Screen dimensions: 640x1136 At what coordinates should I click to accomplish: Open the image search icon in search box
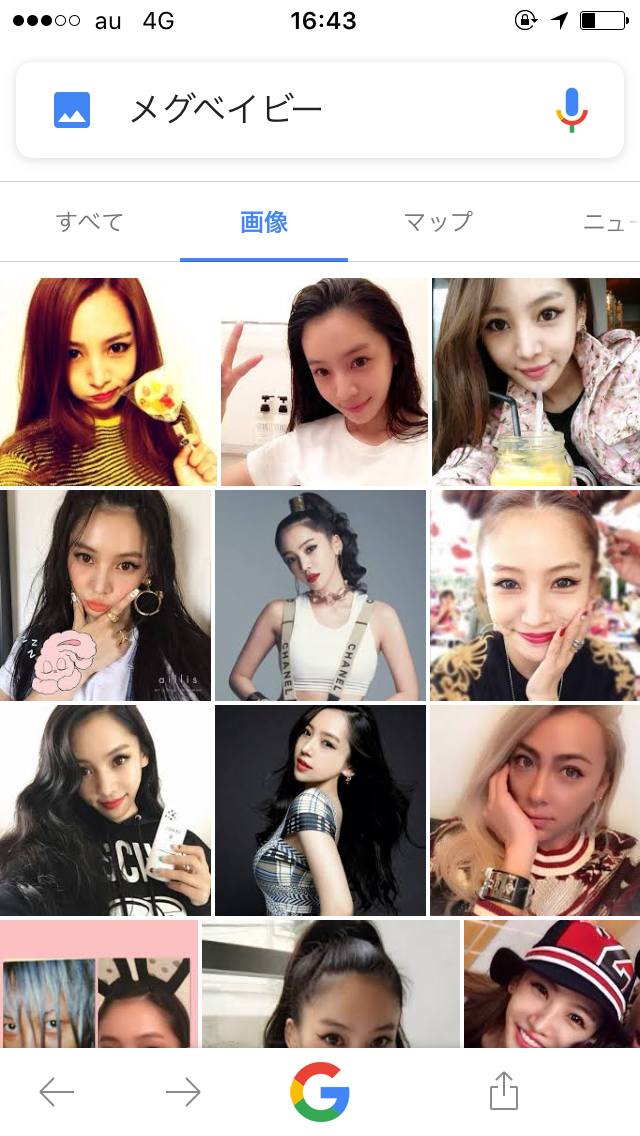click(72, 110)
